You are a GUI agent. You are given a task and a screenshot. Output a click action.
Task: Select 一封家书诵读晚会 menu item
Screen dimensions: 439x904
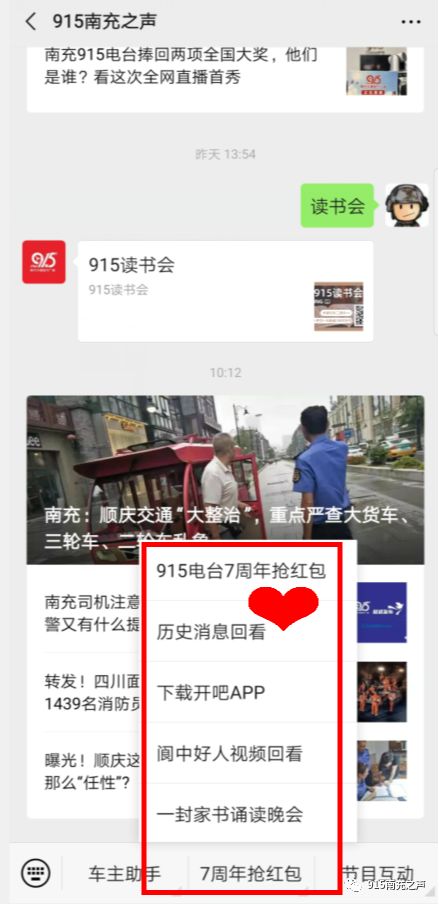[x=241, y=814]
